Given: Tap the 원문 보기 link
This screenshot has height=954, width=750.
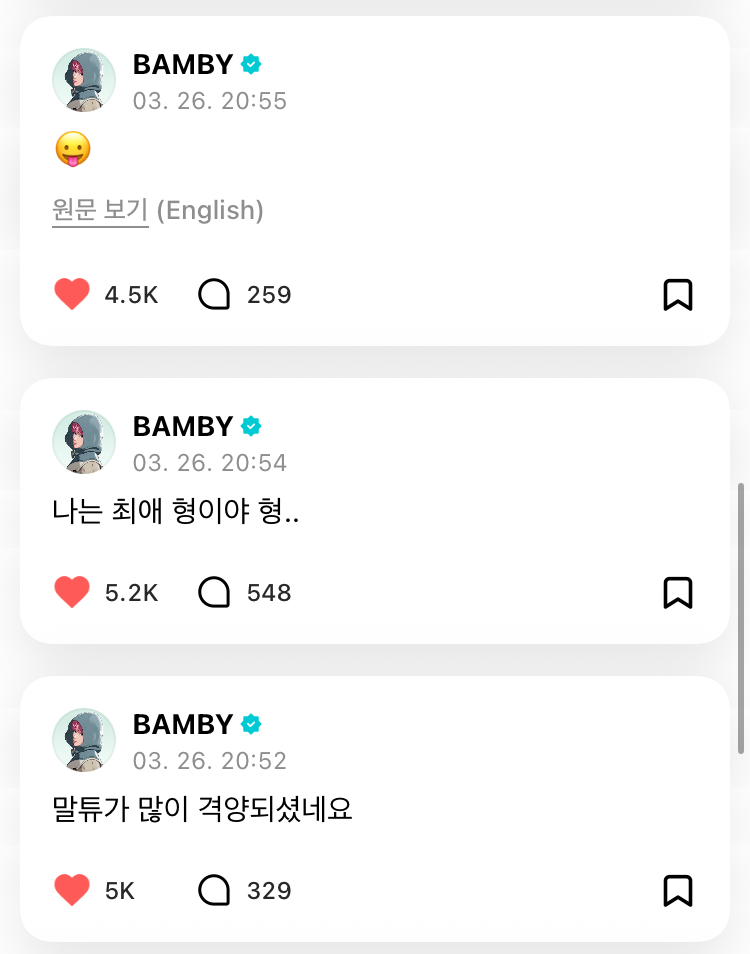Looking at the screenshot, I should pos(100,210).
